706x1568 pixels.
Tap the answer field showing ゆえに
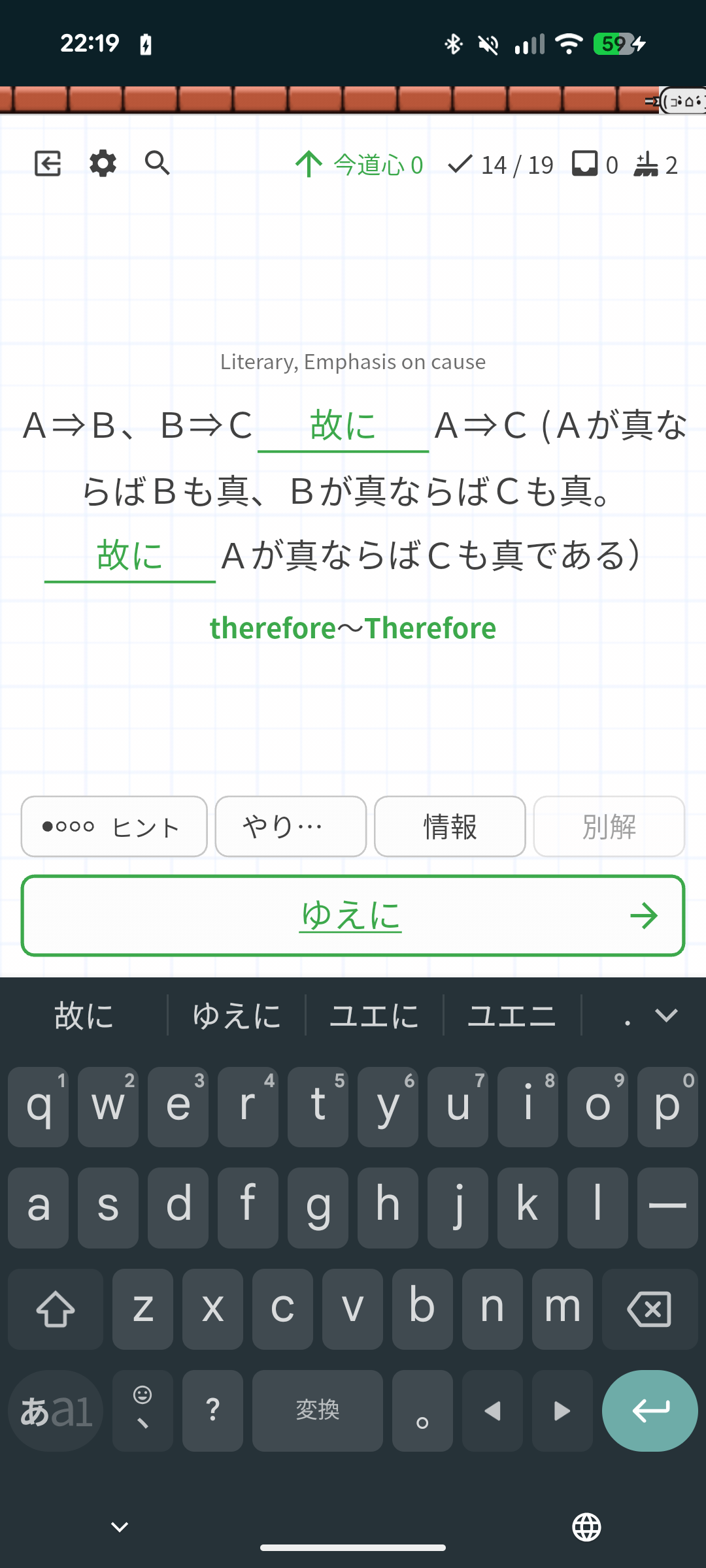click(350, 915)
